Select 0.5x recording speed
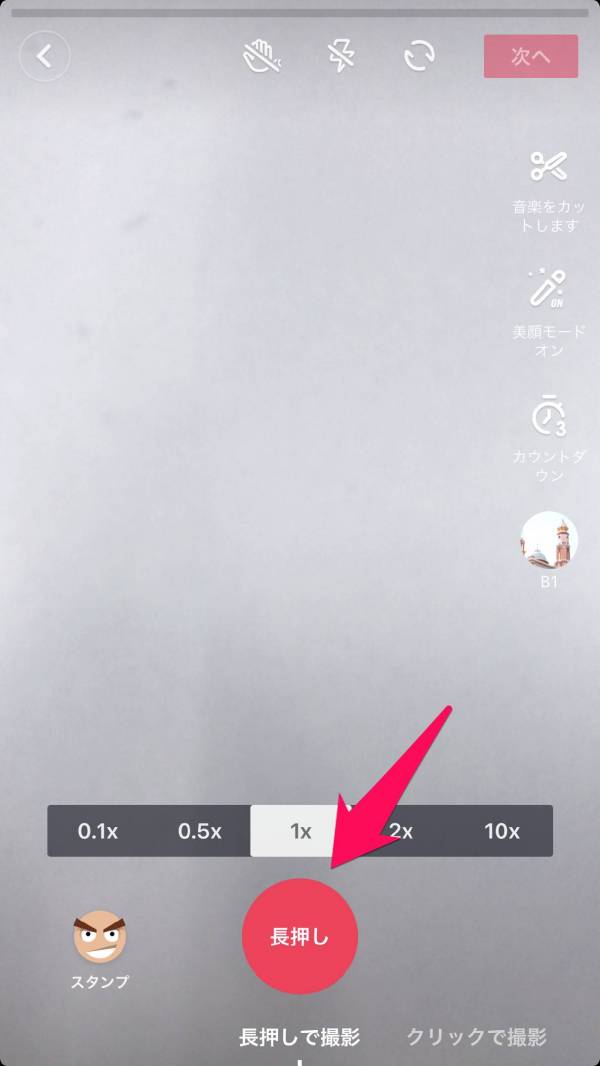The width and height of the screenshot is (600, 1066). tap(200, 831)
